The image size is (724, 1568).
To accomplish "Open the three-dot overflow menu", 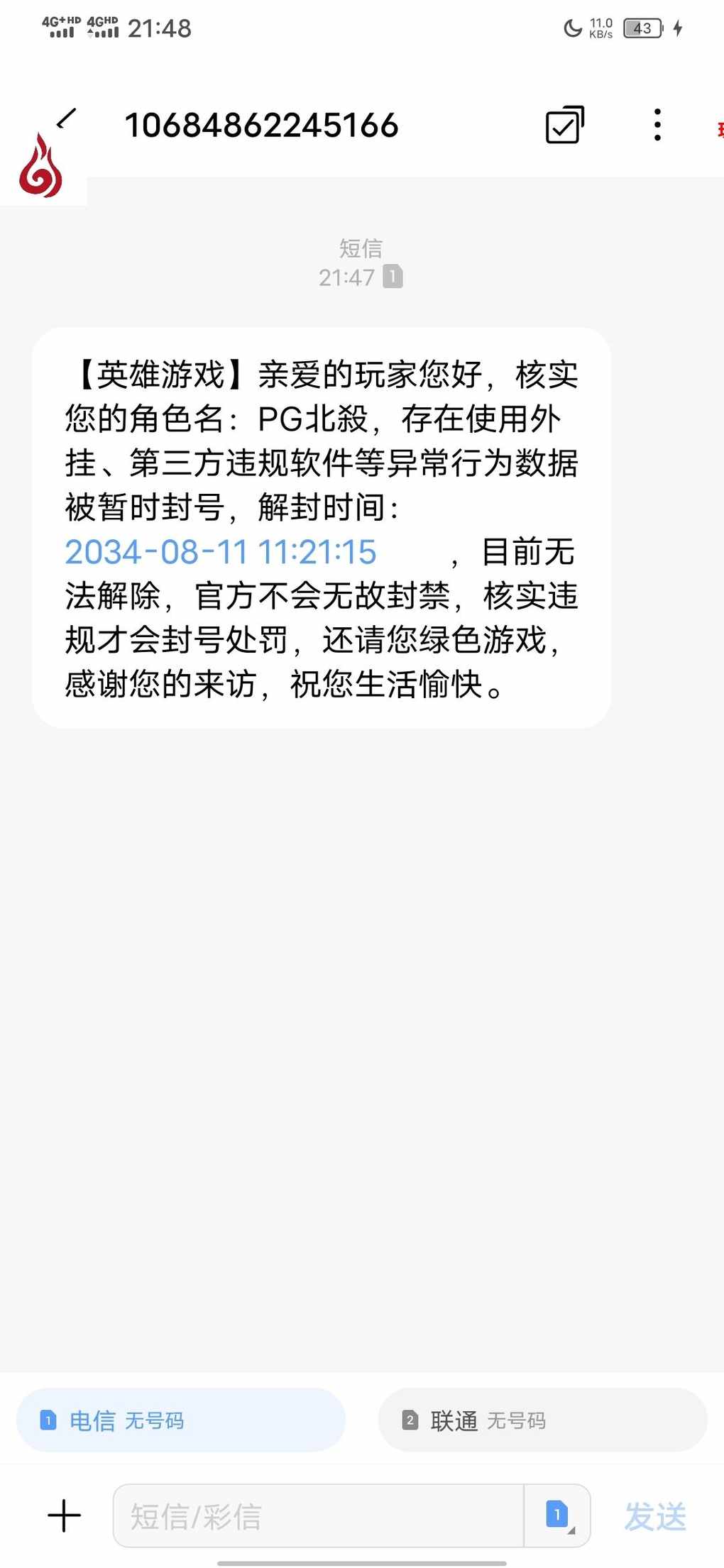I will pyautogui.click(x=658, y=125).
